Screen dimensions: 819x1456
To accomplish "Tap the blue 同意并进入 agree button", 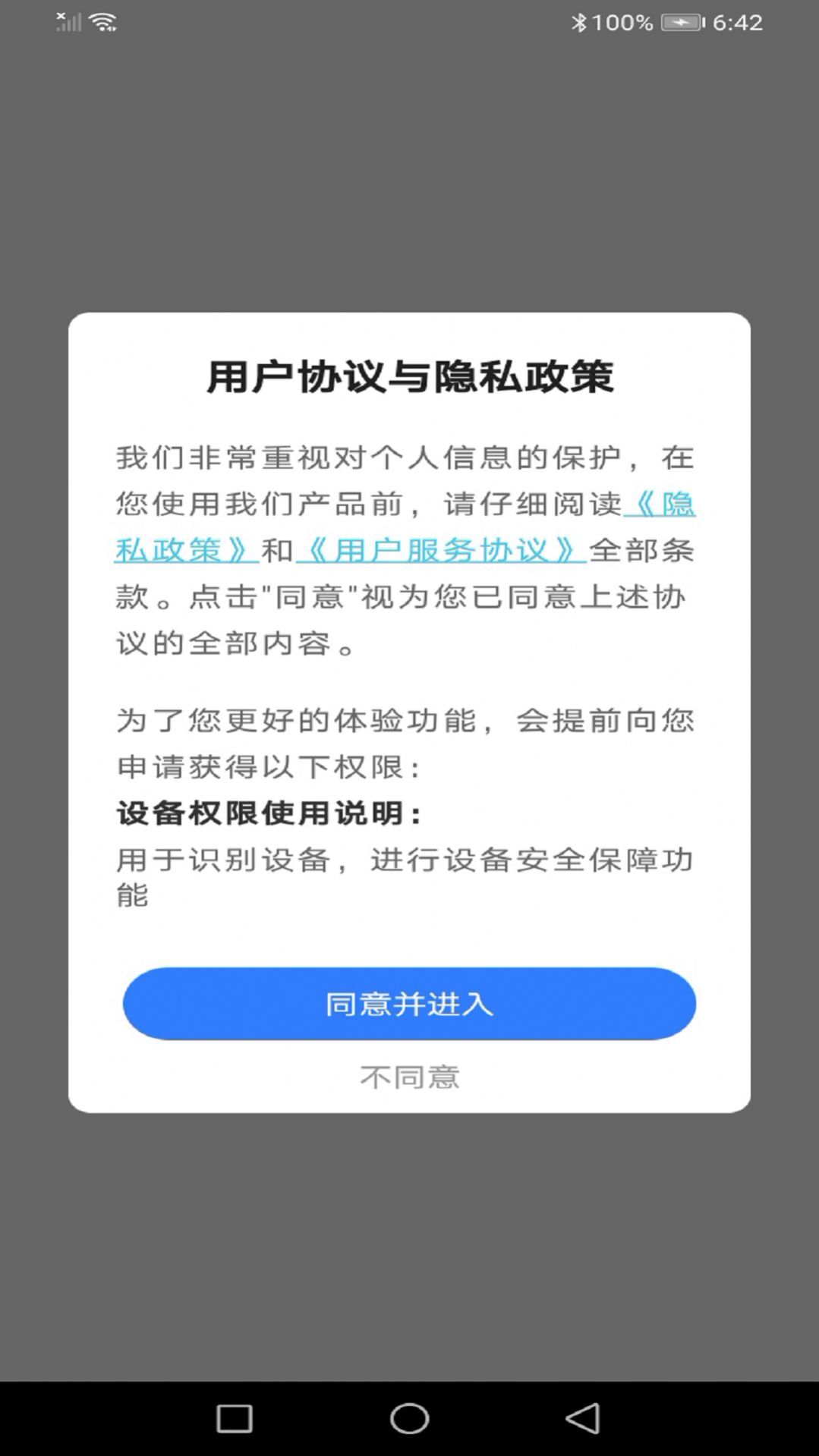I will 409,1003.
